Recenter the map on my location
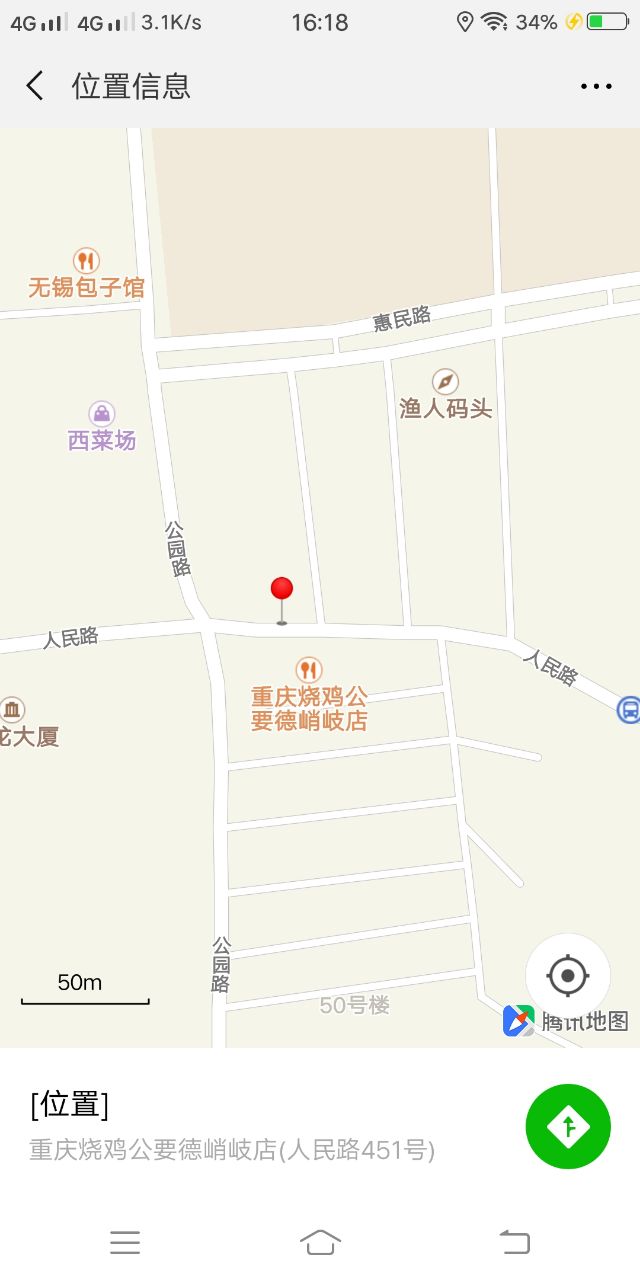The width and height of the screenshot is (640, 1280). pos(568,975)
